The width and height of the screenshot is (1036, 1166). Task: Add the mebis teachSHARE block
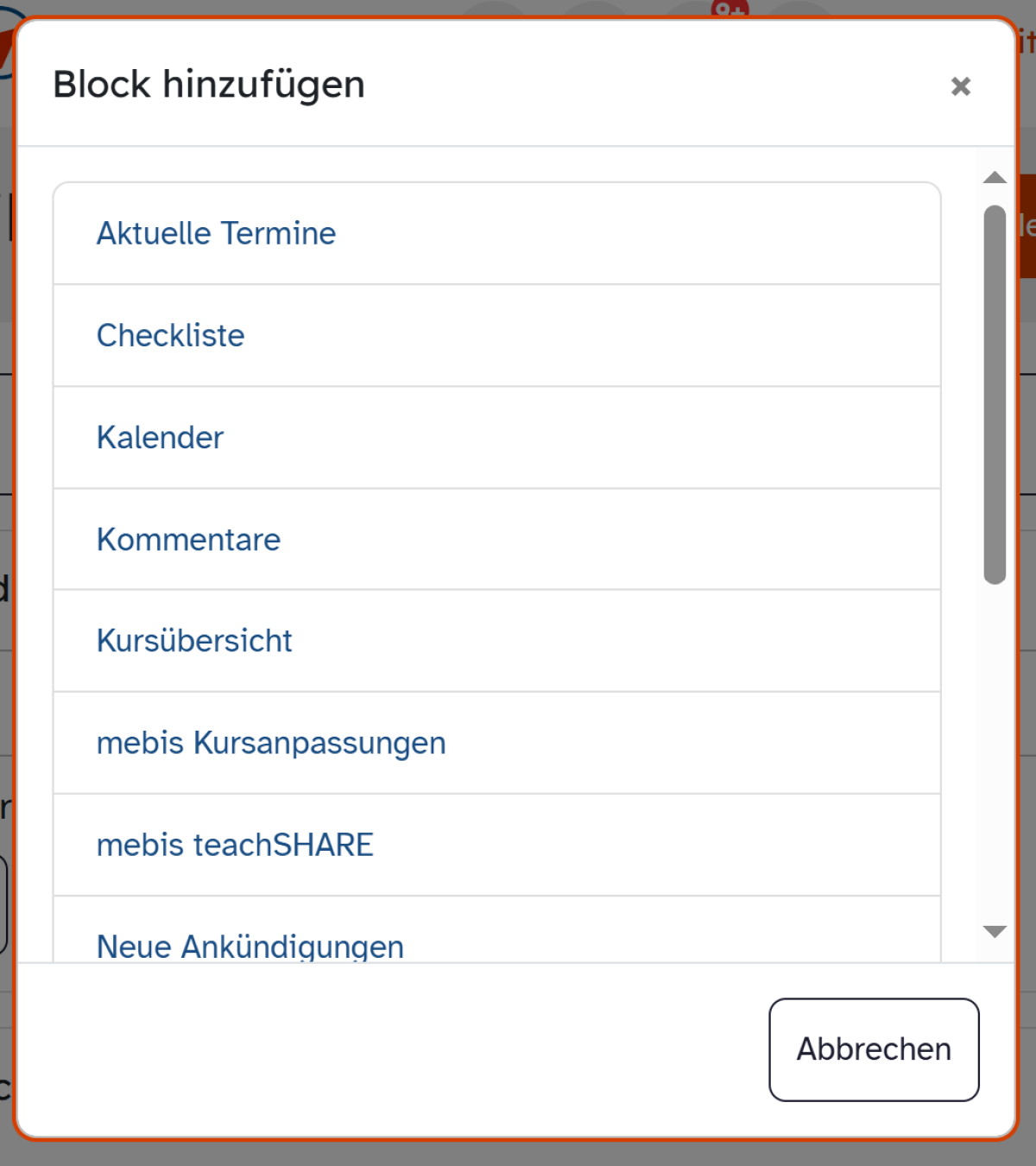pyautogui.click(x=235, y=845)
